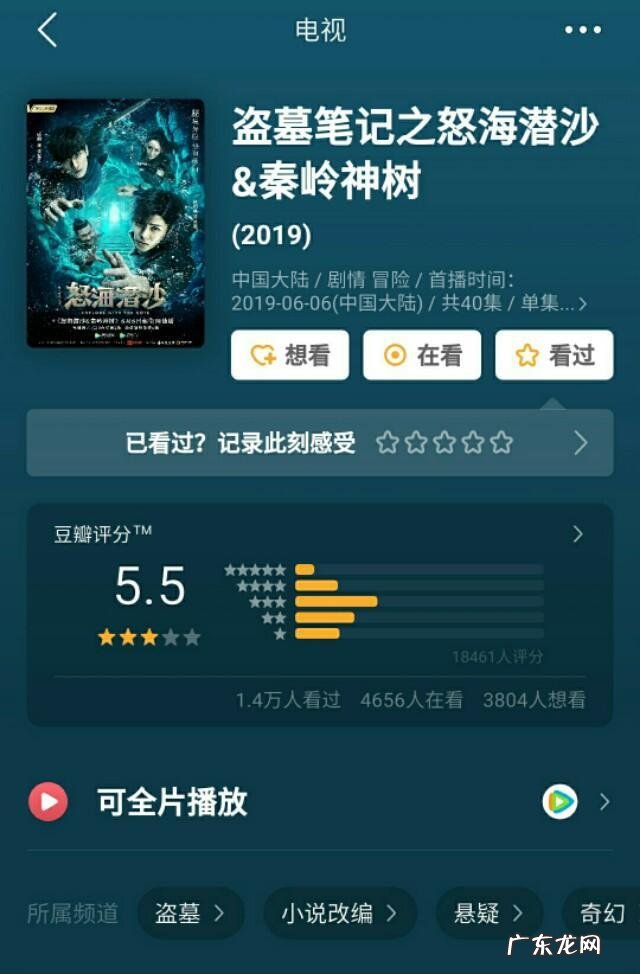Mark the show as 看过
This screenshot has width=640, height=974.
[554, 355]
